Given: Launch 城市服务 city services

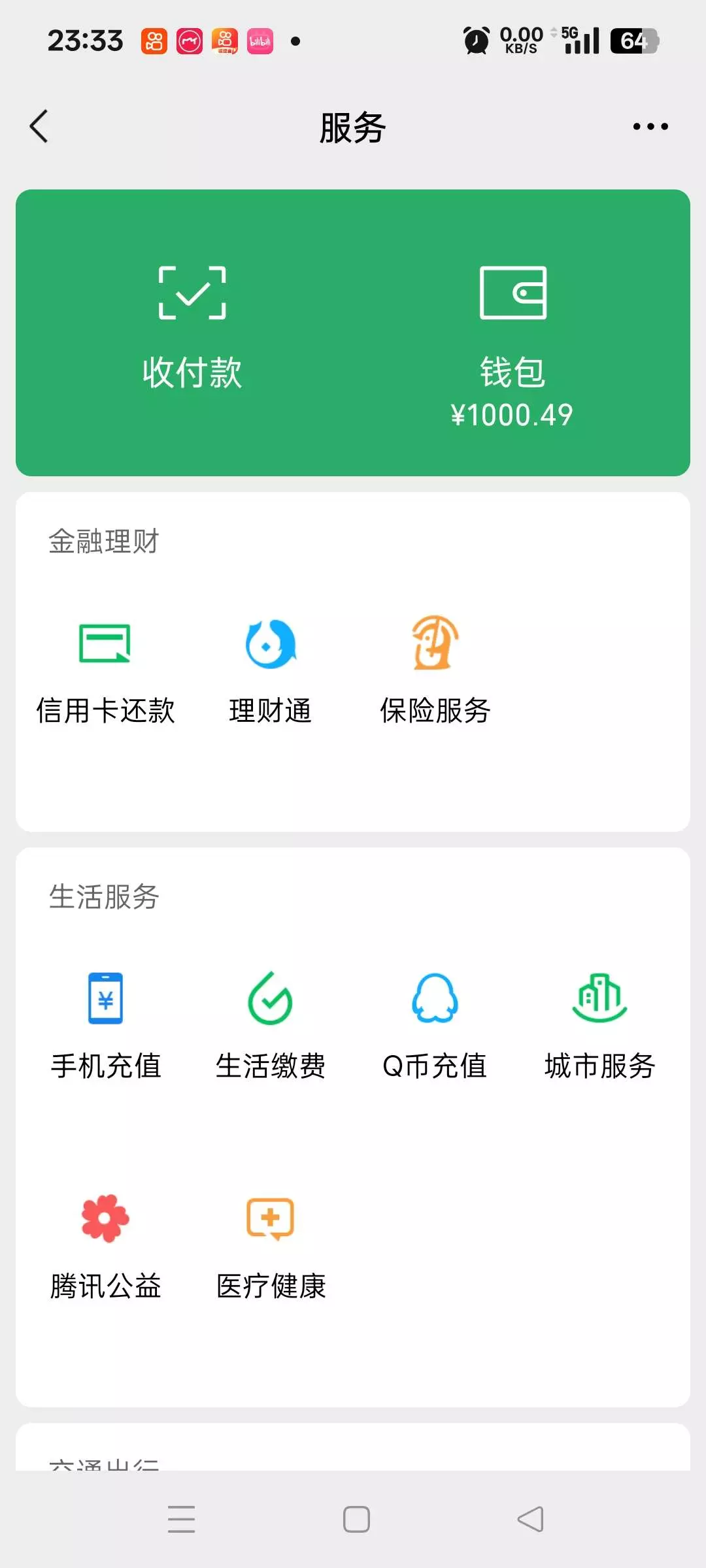Looking at the screenshot, I should coord(599,1024).
